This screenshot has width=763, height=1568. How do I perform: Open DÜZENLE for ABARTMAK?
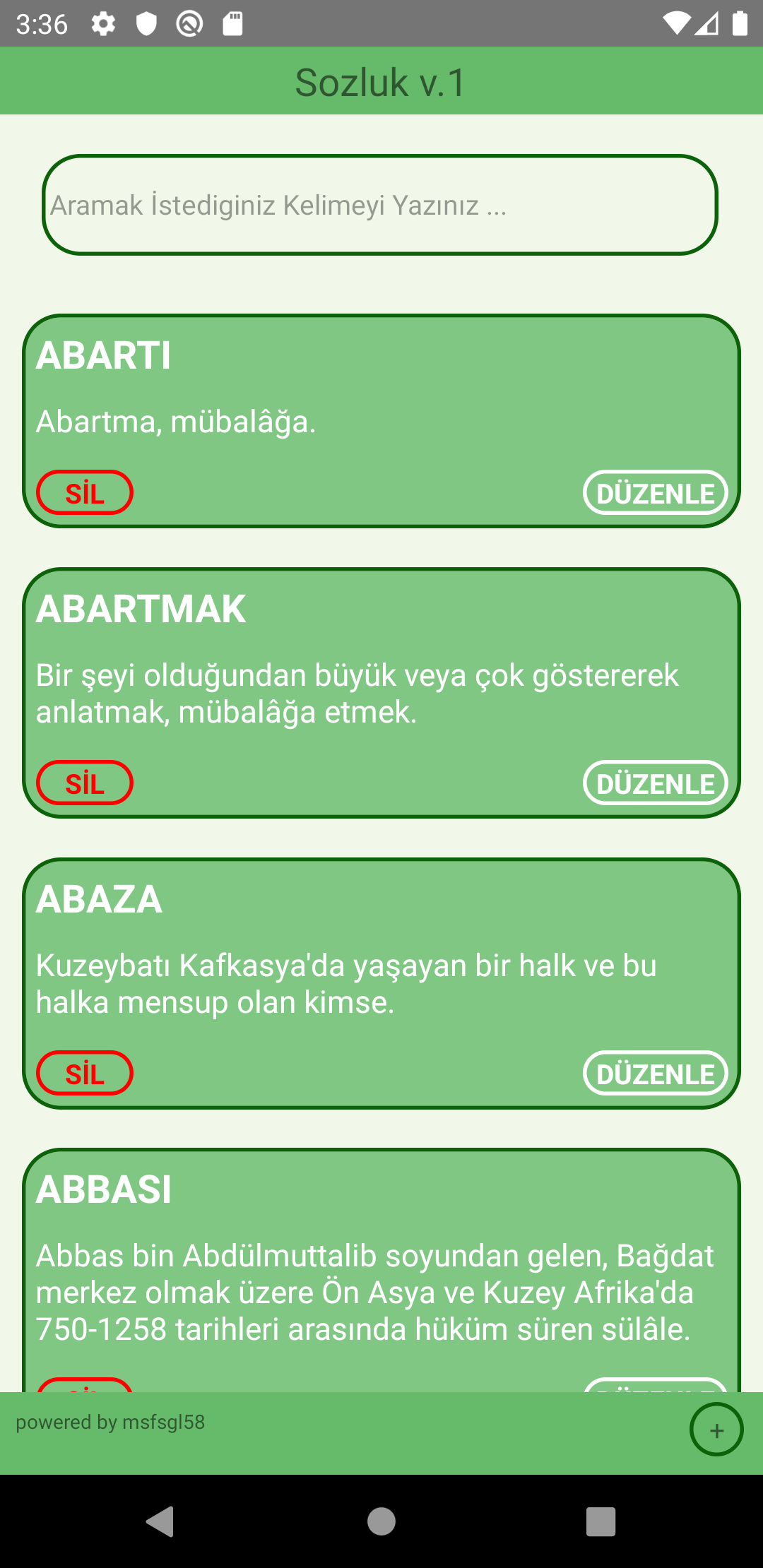tap(655, 783)
